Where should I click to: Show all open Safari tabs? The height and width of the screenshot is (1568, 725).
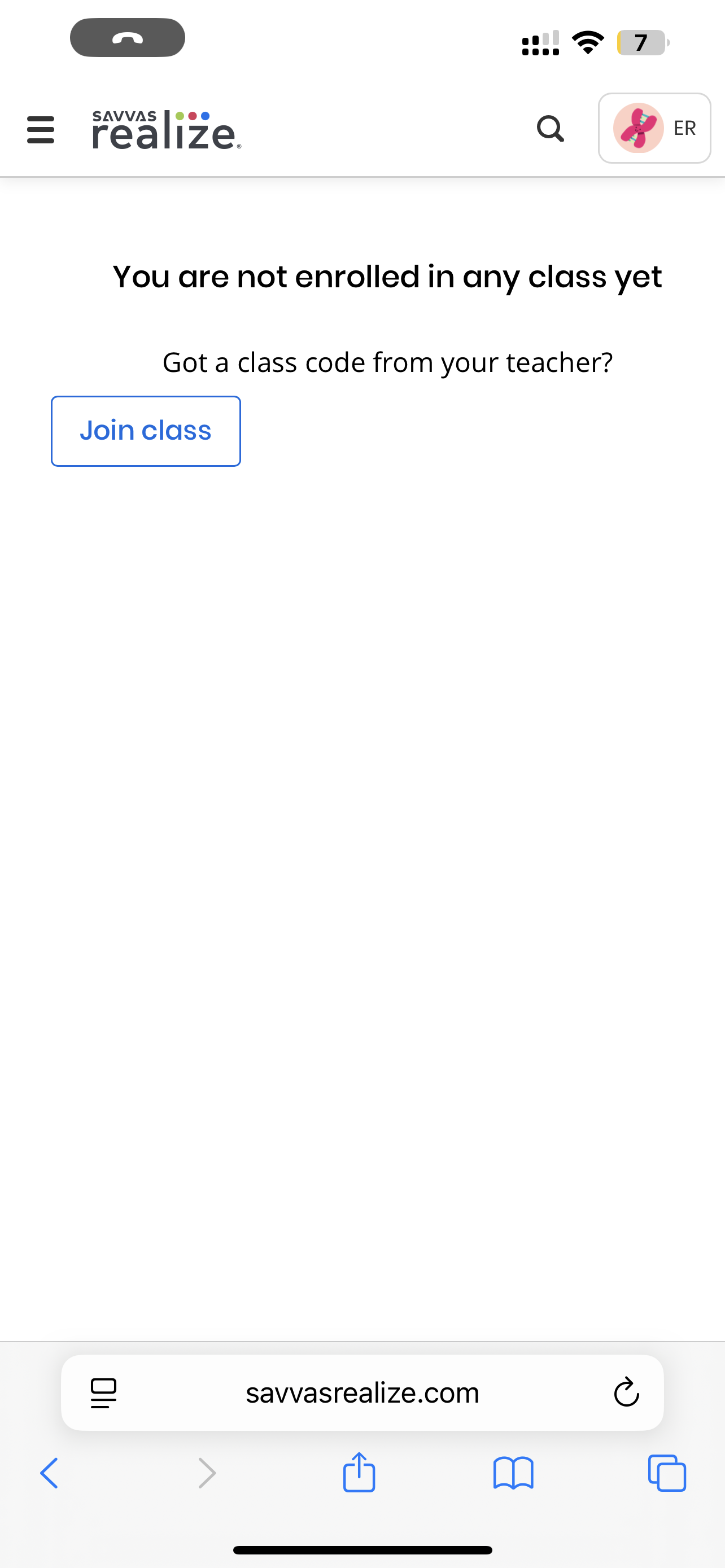[667, 1473]
